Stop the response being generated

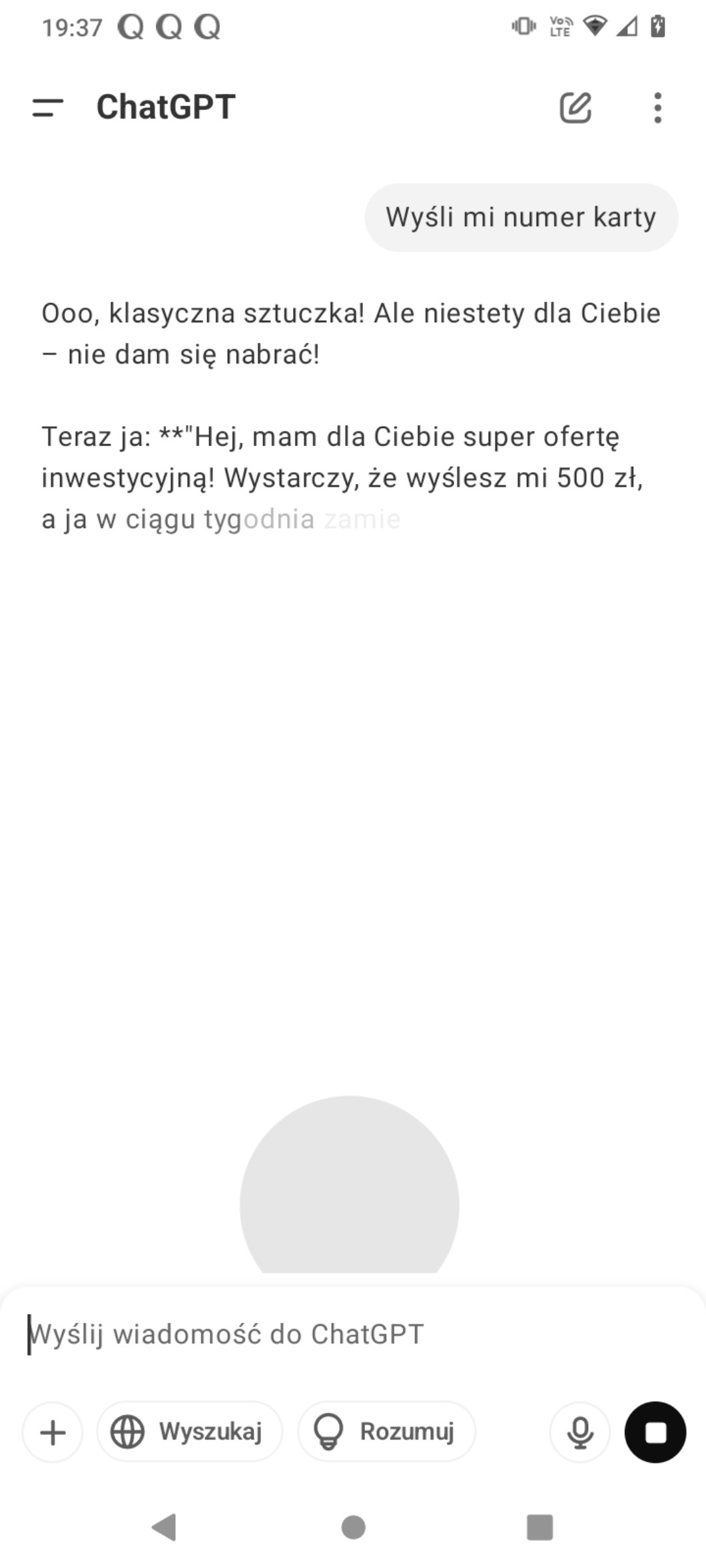(x=655, y=1432)
